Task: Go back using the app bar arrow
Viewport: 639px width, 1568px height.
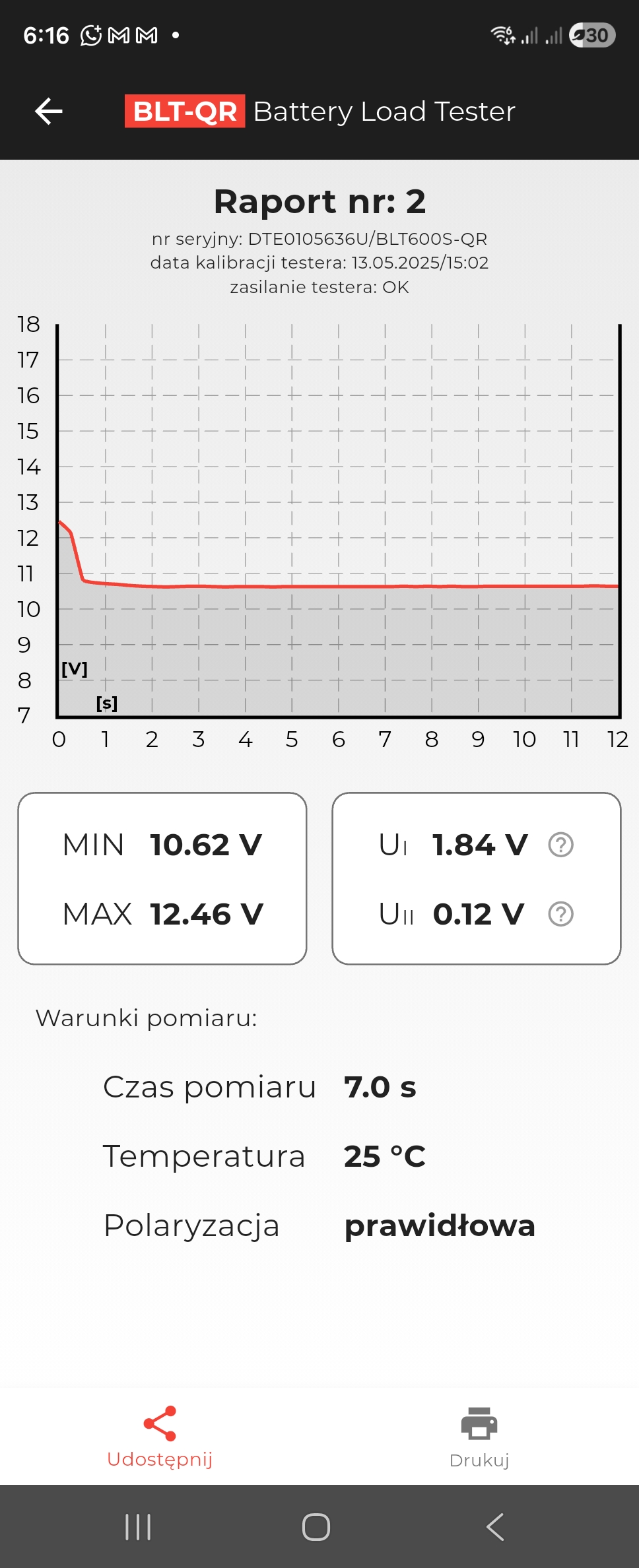Action: 49,111
